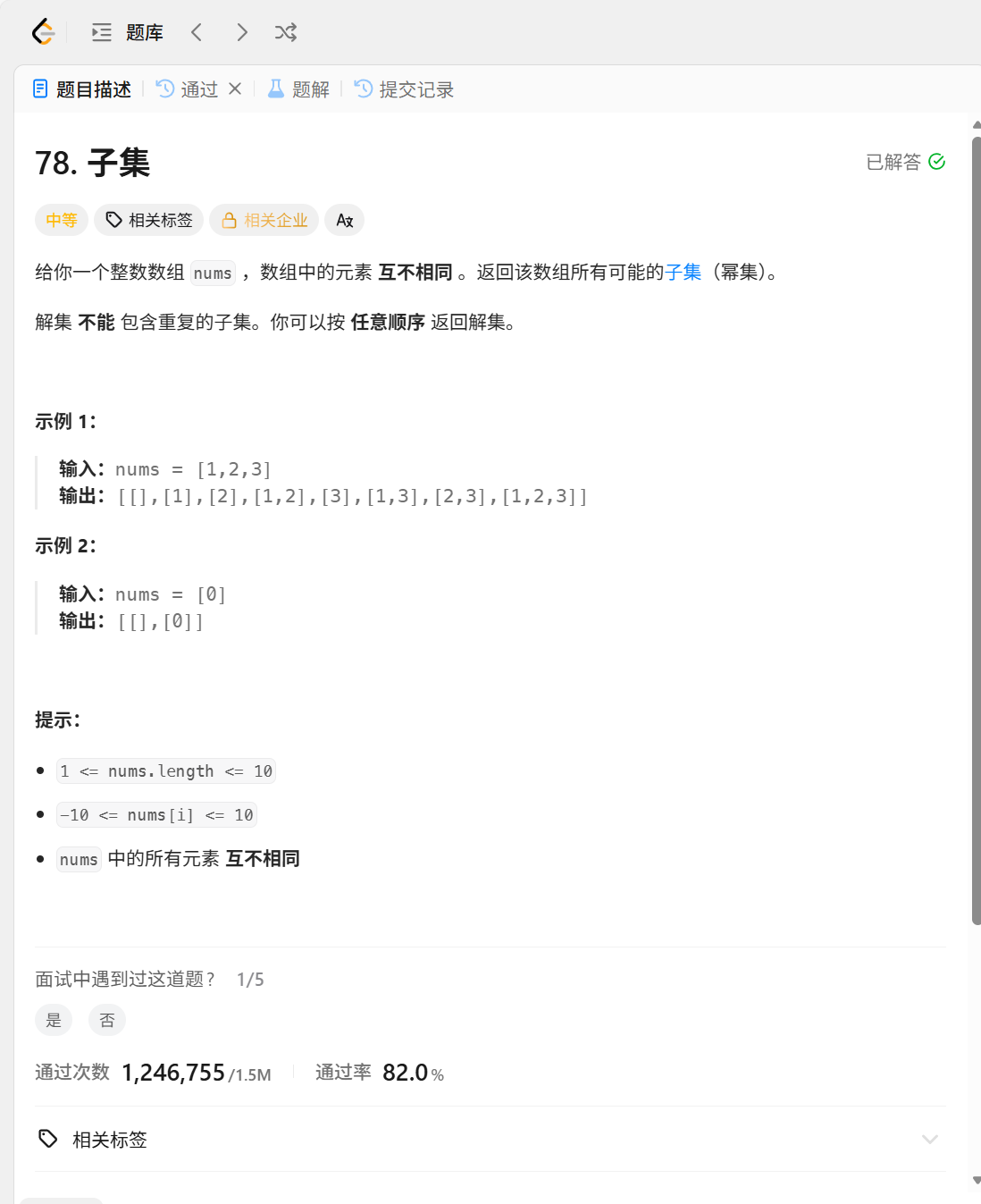Open the 子集 definition link
Image resolution: width=981 pixels, height=1204 pixels.
click(683, 272)
